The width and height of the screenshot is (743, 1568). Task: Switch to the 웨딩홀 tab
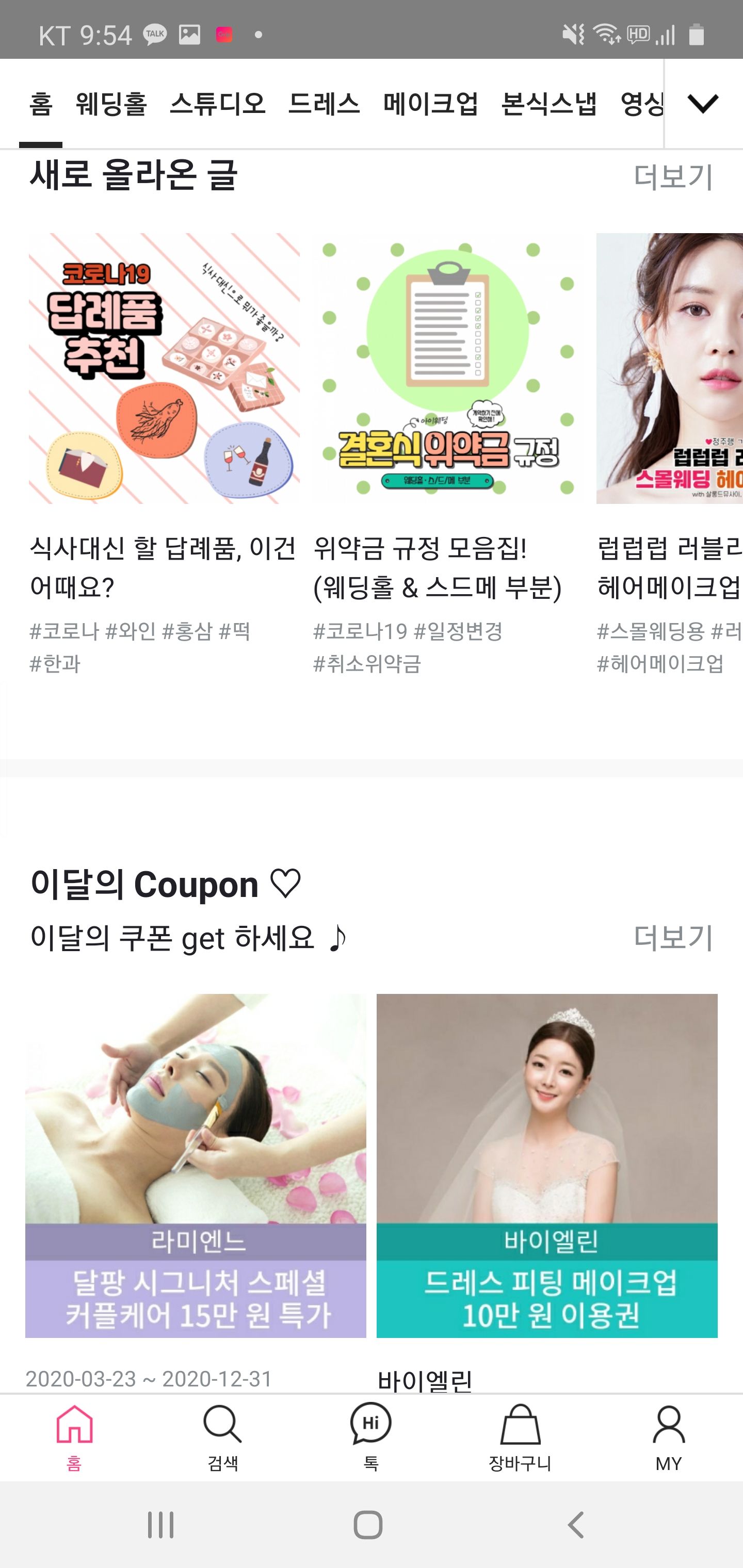(111, 104)
